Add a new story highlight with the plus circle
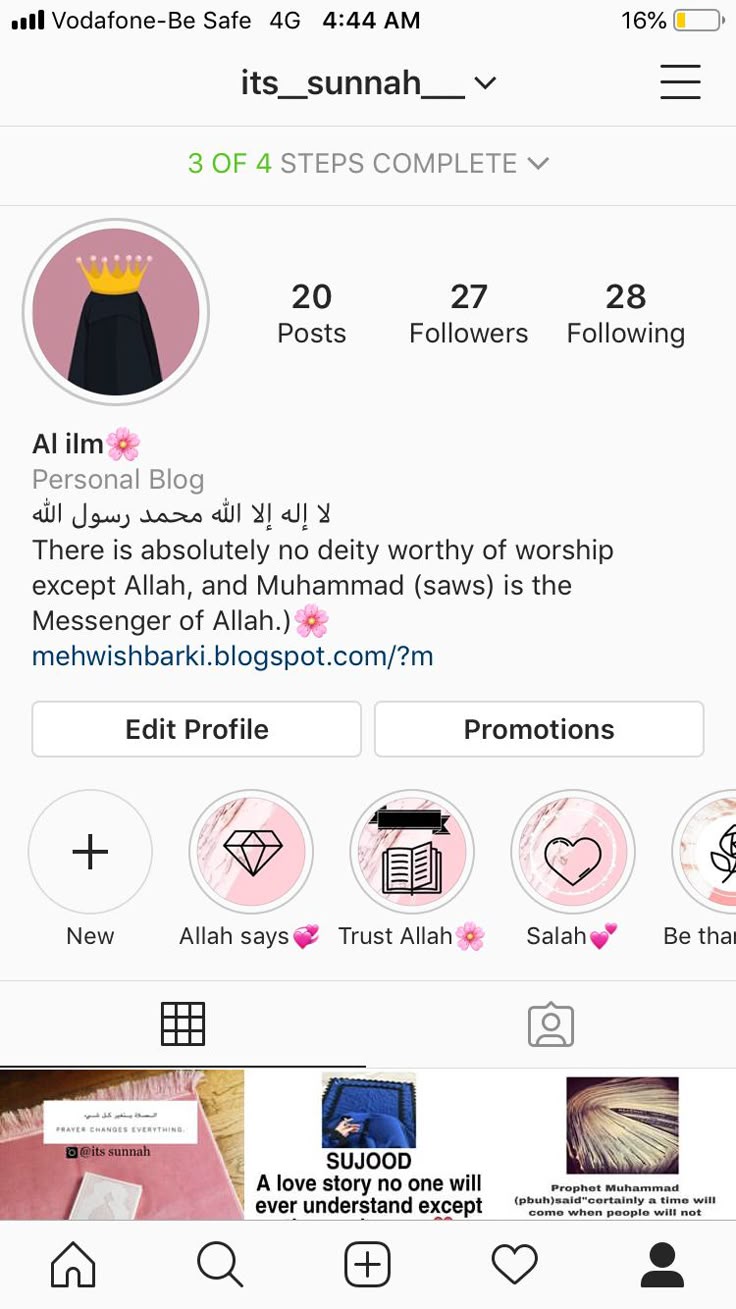Viewport: 736px width, 1309px height. (x=90, y=851)
